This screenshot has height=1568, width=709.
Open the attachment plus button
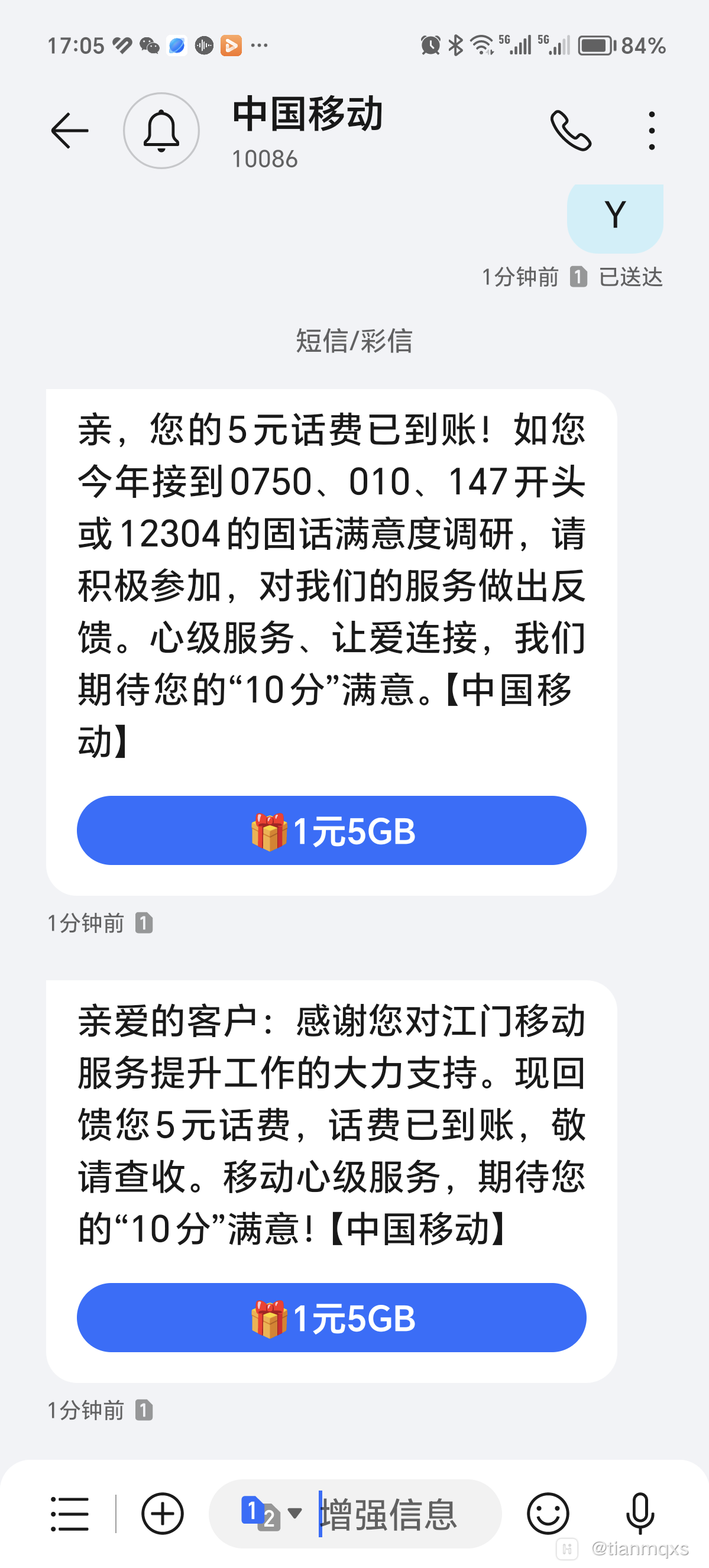(x=162, y=1513)
